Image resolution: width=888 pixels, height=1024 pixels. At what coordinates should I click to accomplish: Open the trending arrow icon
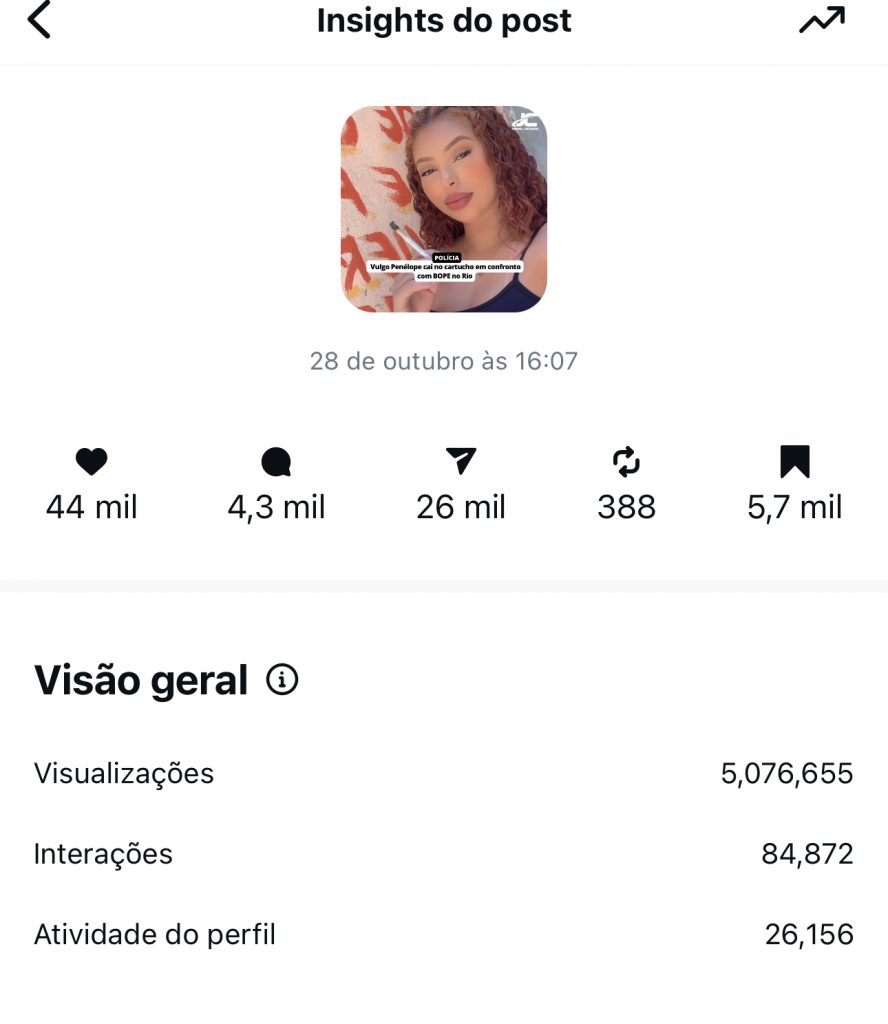[x=822, y=21]
